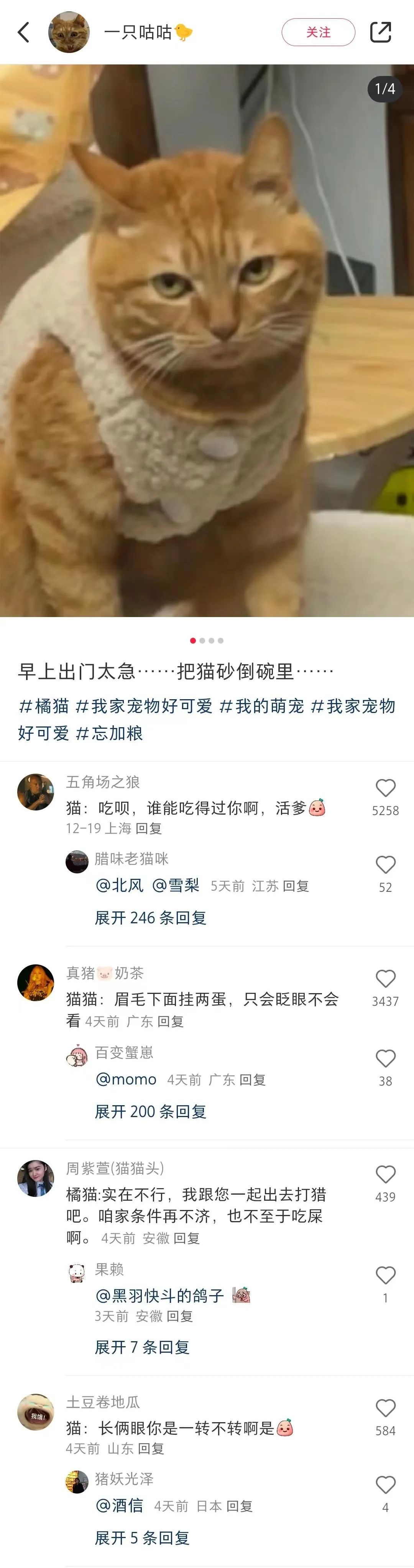This screenshot has width=414, height=1568.
Task: Expand 5 replies under 土豆卷地瓜
Action: coord(142,1538)
